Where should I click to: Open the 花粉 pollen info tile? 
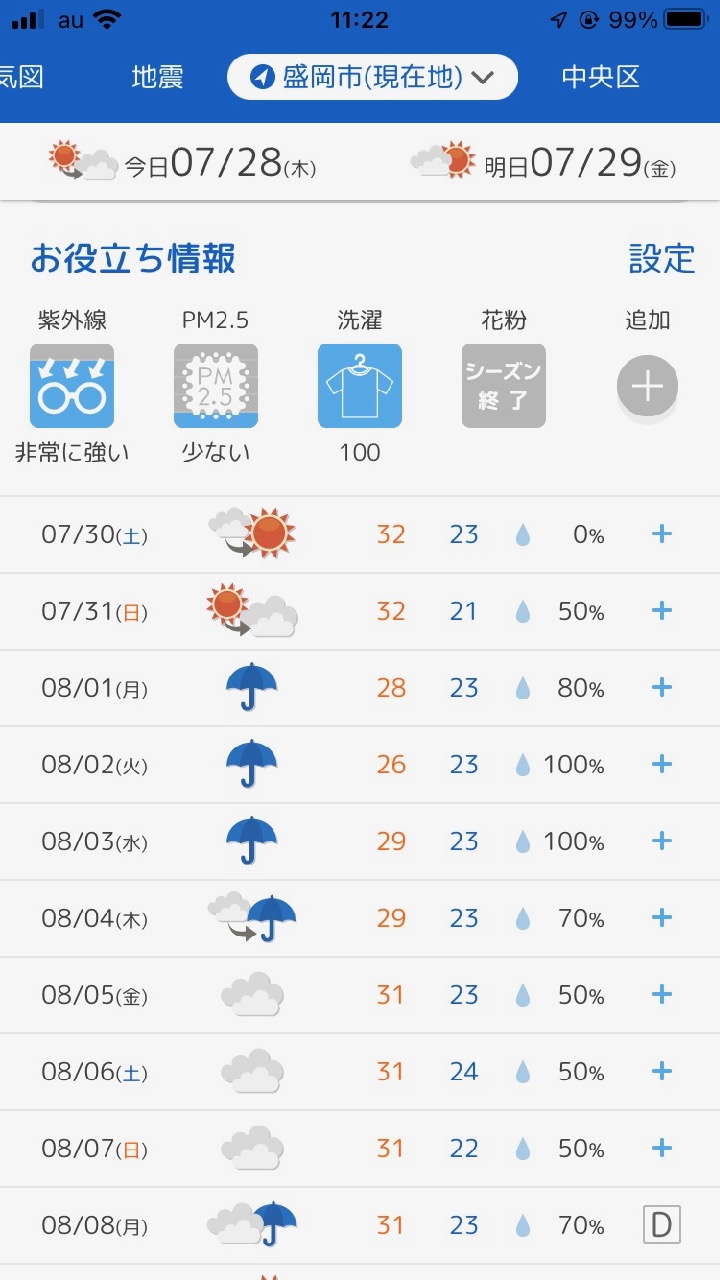coord(504,386)
